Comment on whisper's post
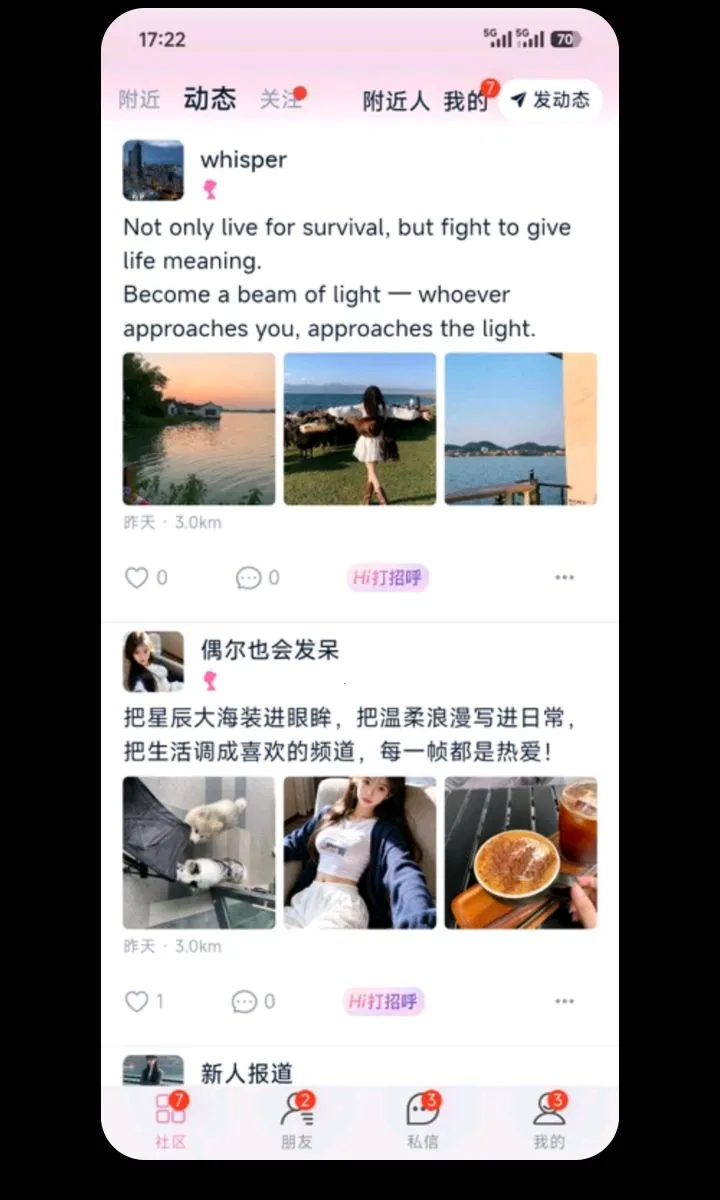Viewport: 720px width, 1200px height. (257, 578)
